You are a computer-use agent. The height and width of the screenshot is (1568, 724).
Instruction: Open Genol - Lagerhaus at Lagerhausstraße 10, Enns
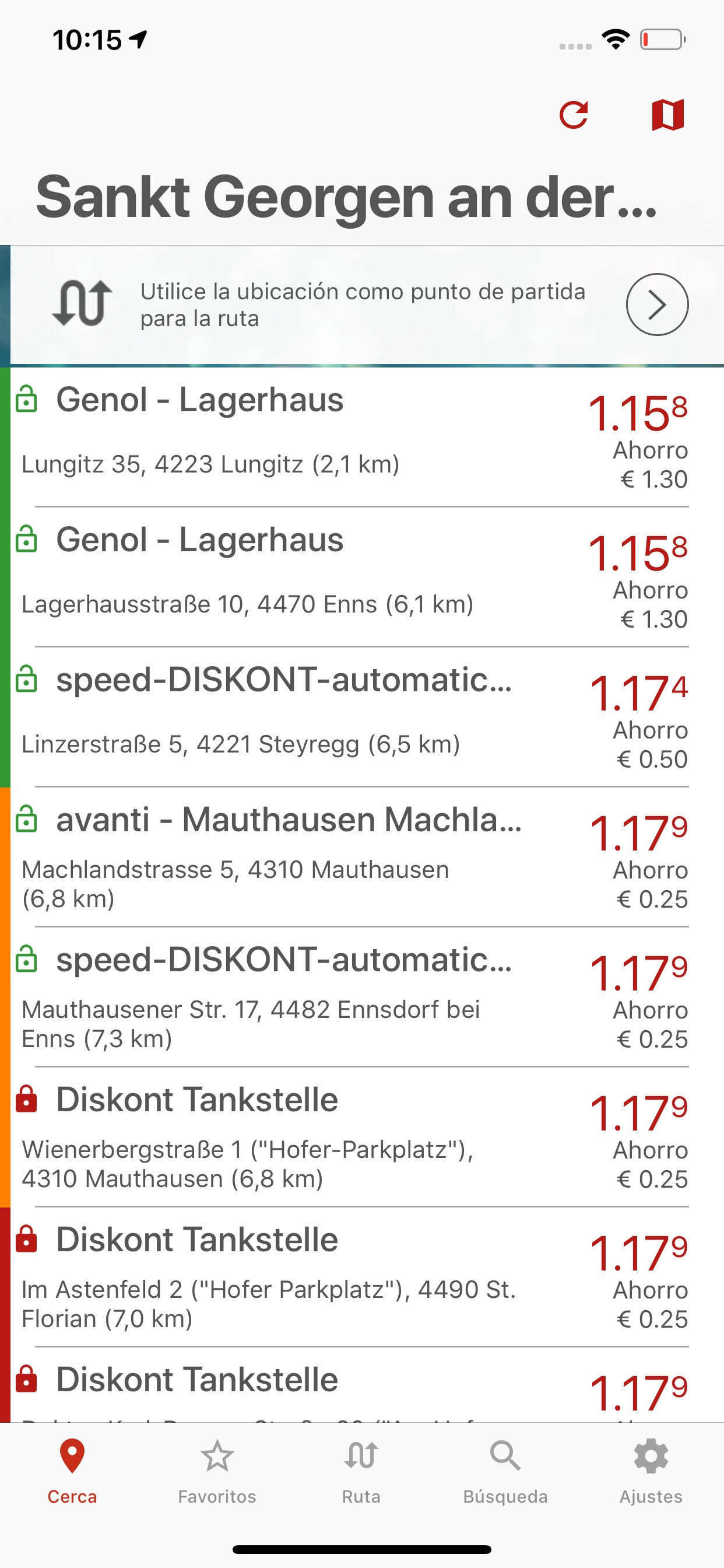[362, 577]
